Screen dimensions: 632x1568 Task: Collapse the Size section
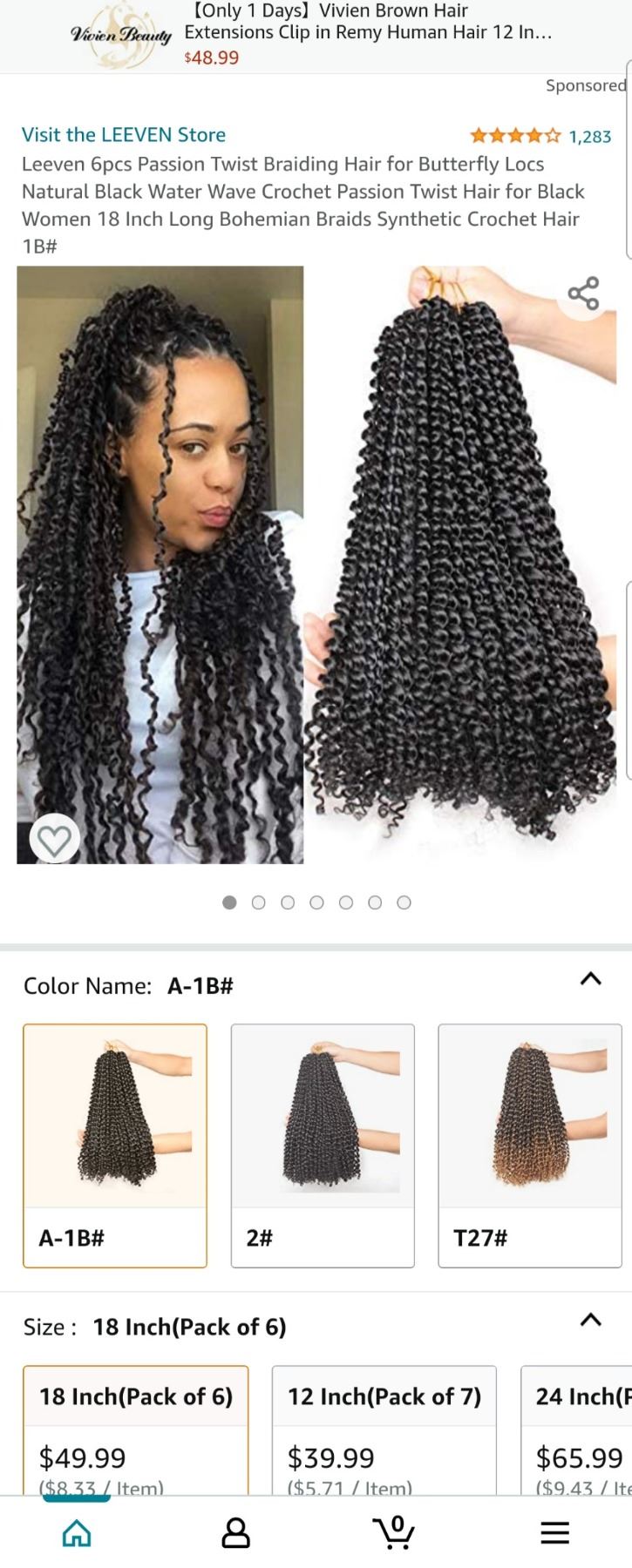[590, 1320]
